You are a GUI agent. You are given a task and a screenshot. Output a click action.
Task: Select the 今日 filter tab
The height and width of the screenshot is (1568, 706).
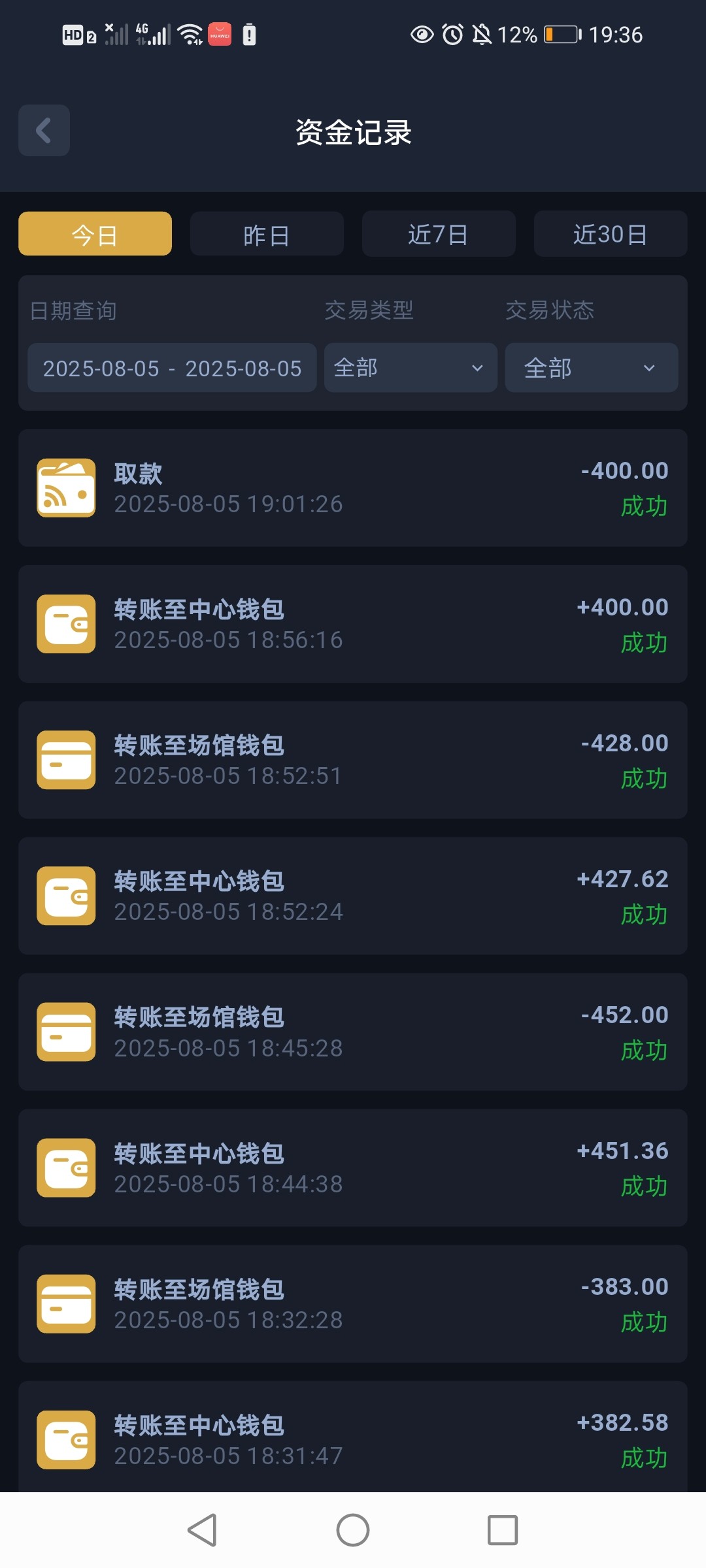click(95, 234)
